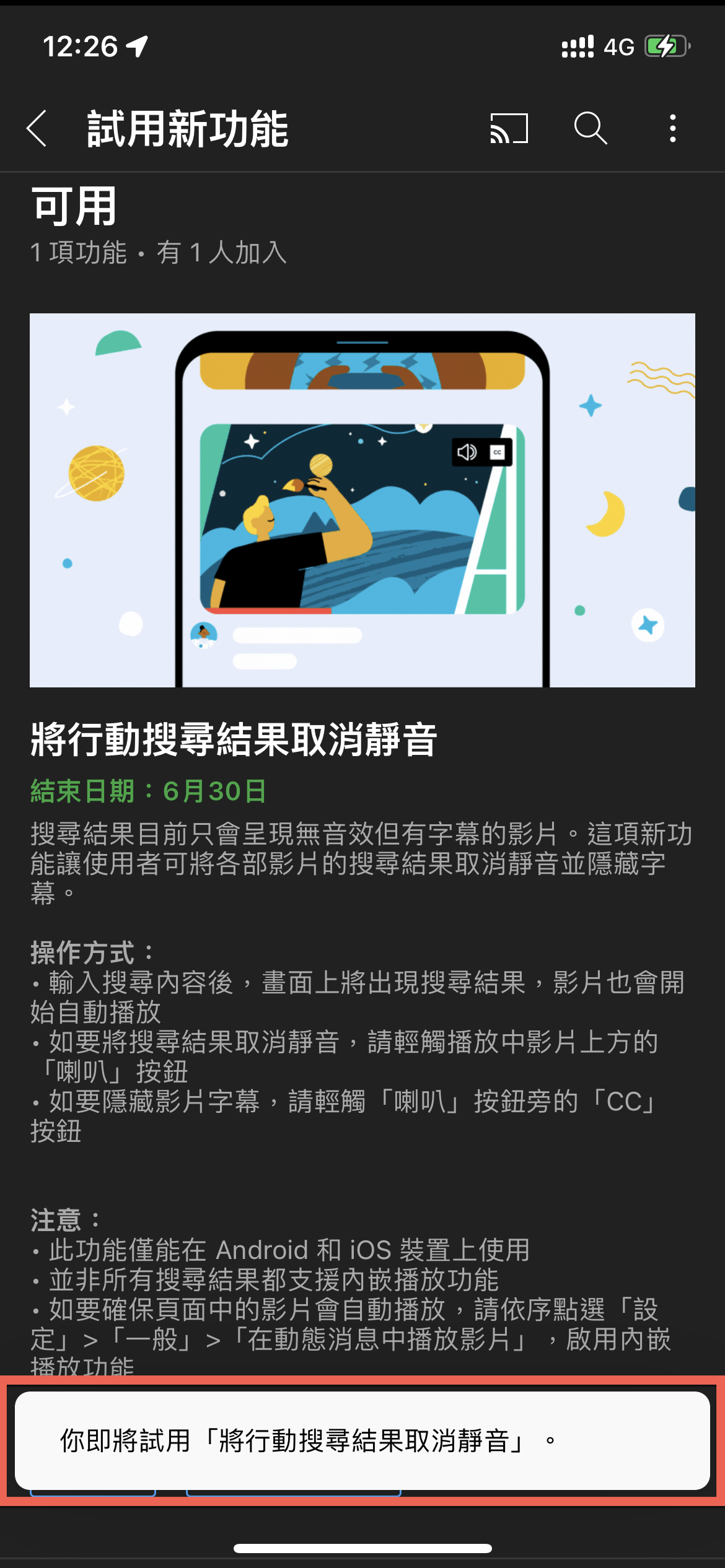Open the three-dot overflow menu
725x1568 pixels.
[x=672, y=129]
